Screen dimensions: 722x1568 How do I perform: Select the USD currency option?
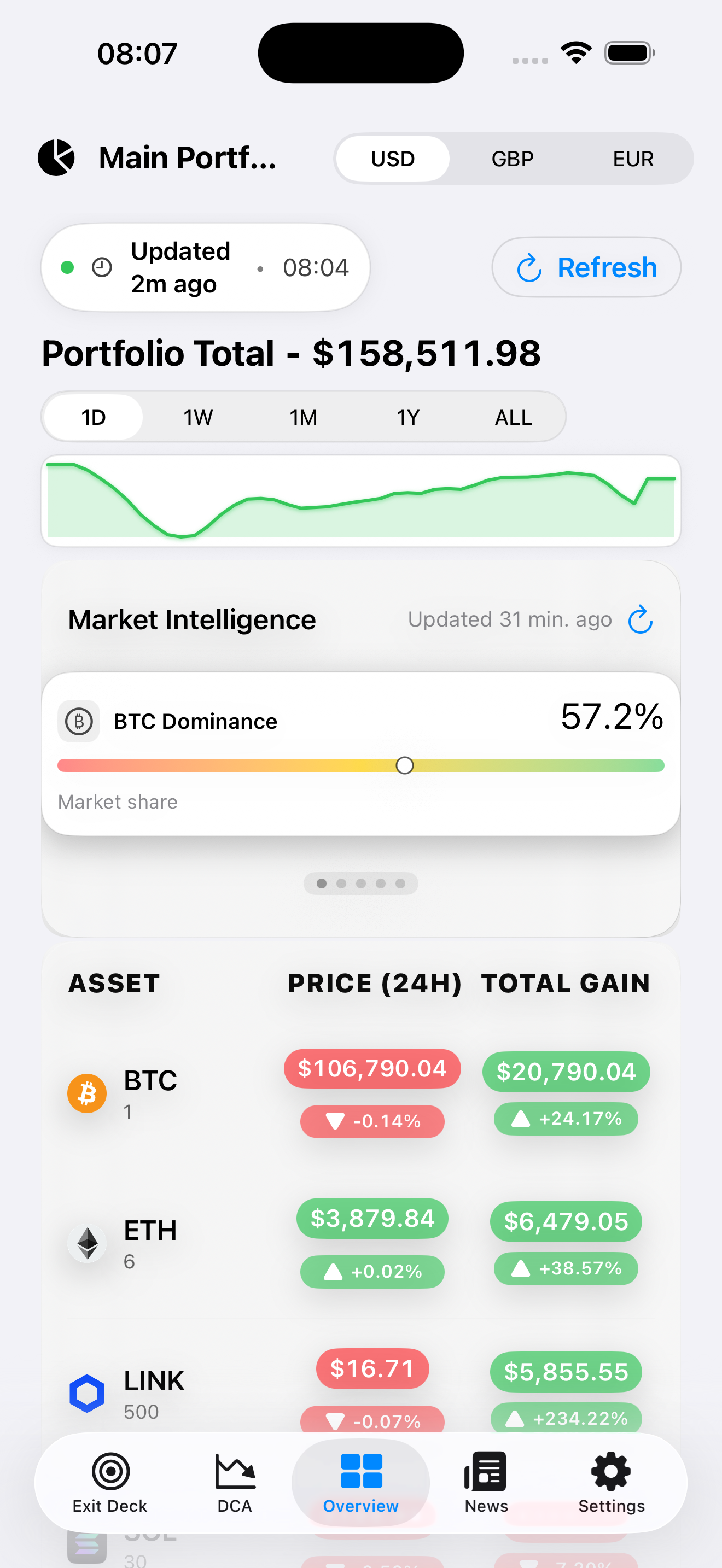click(393, 159)
